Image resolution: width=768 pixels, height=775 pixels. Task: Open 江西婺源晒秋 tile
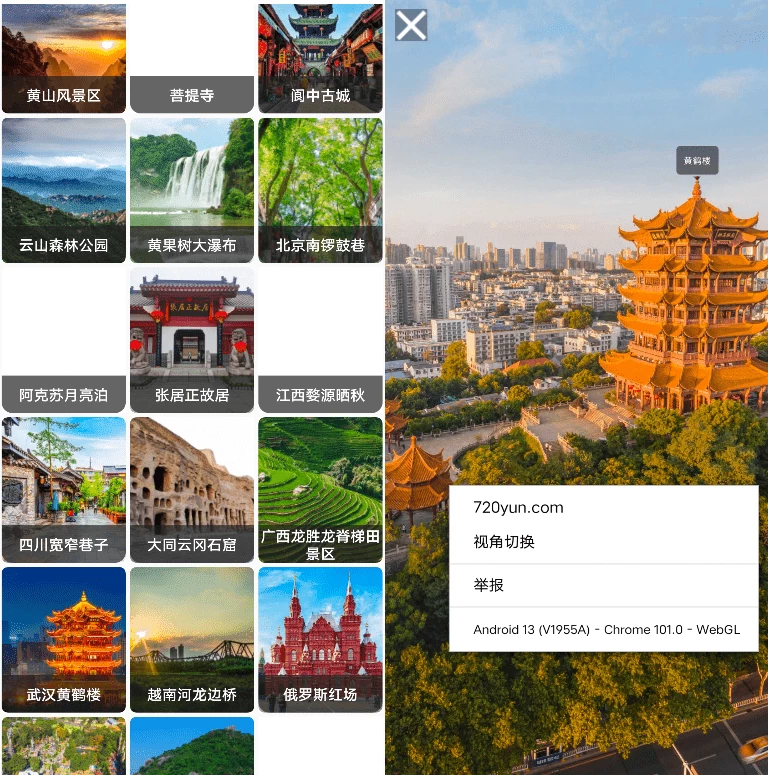(320, 340)
